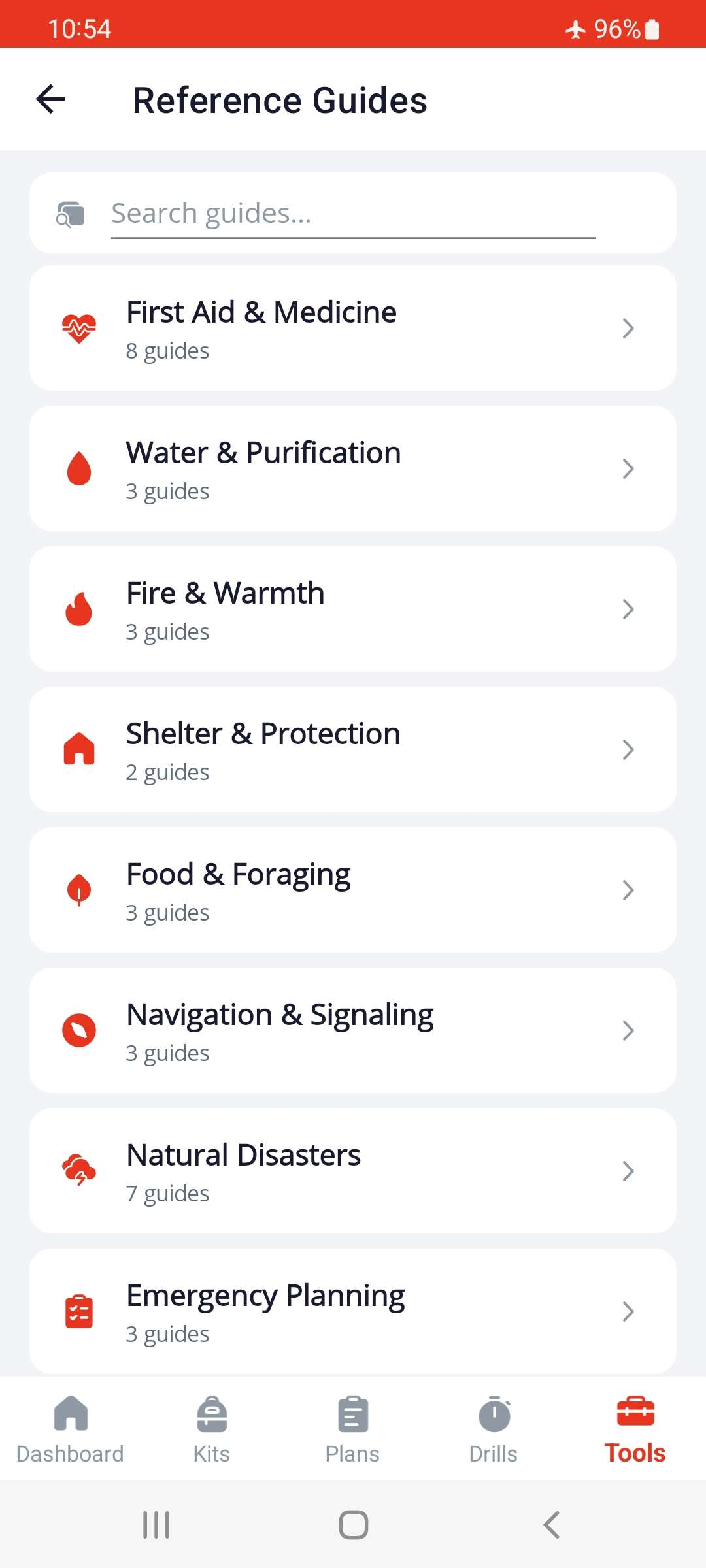Click the search guides input field
Screen dimensions: 706x1568
coord(353,213)
